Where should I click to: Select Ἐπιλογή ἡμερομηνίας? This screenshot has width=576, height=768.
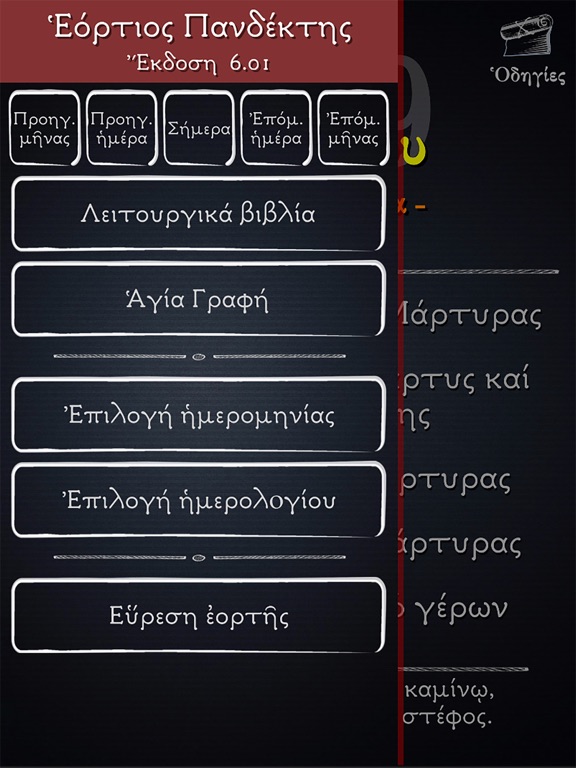(198, 415)
